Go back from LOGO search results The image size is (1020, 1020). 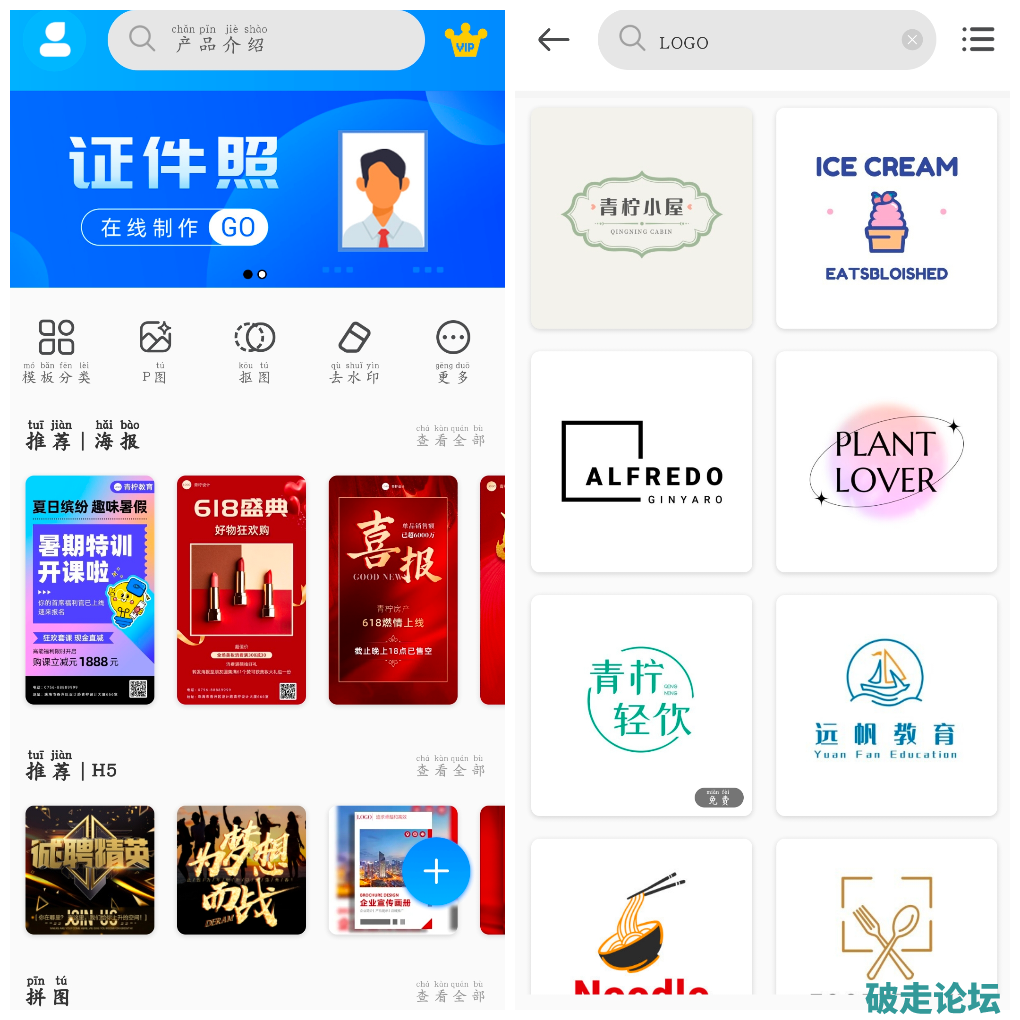pyautogui.click(x=553, y=40)
